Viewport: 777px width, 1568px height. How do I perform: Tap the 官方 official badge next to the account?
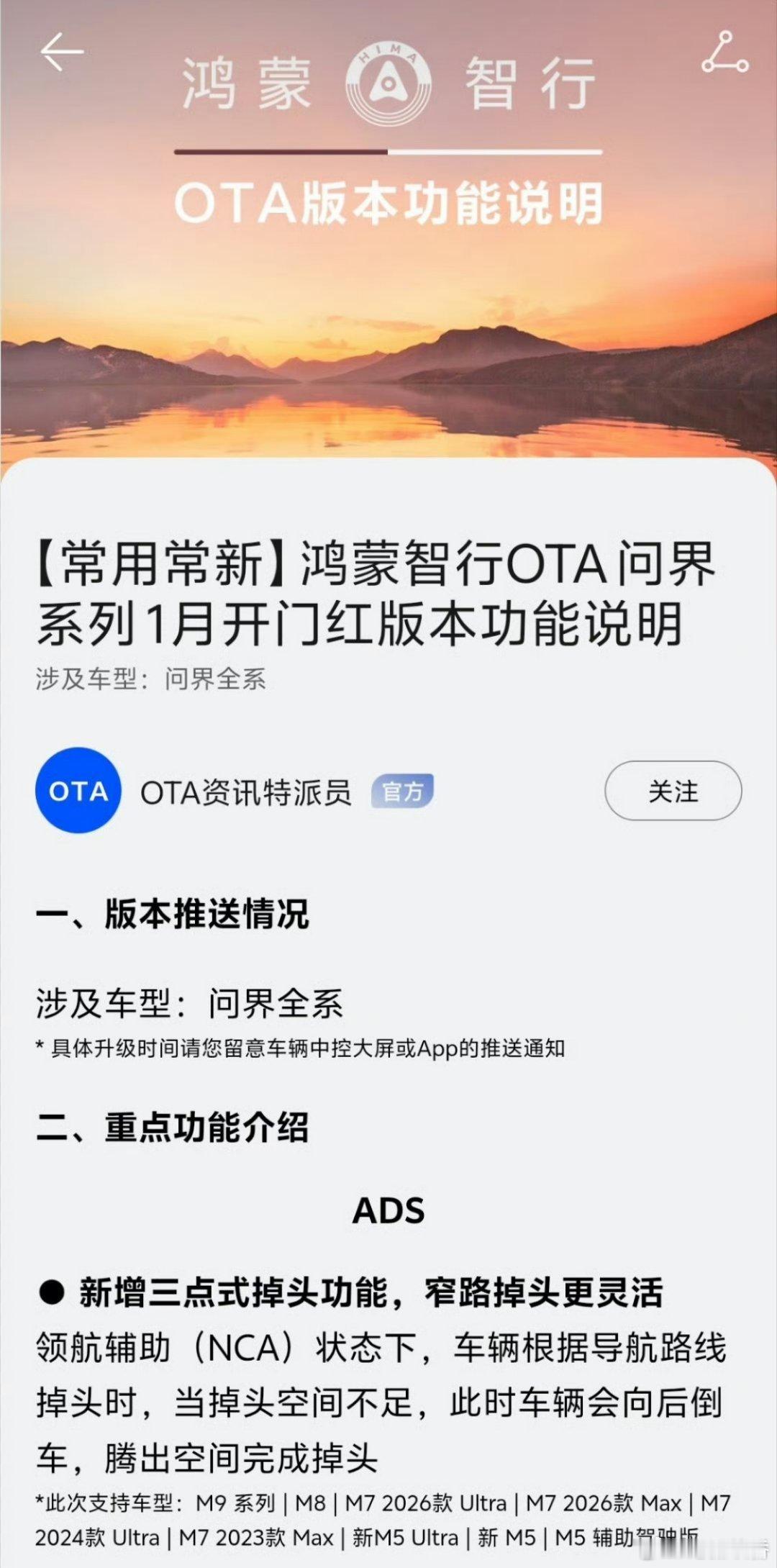(404, 789)
